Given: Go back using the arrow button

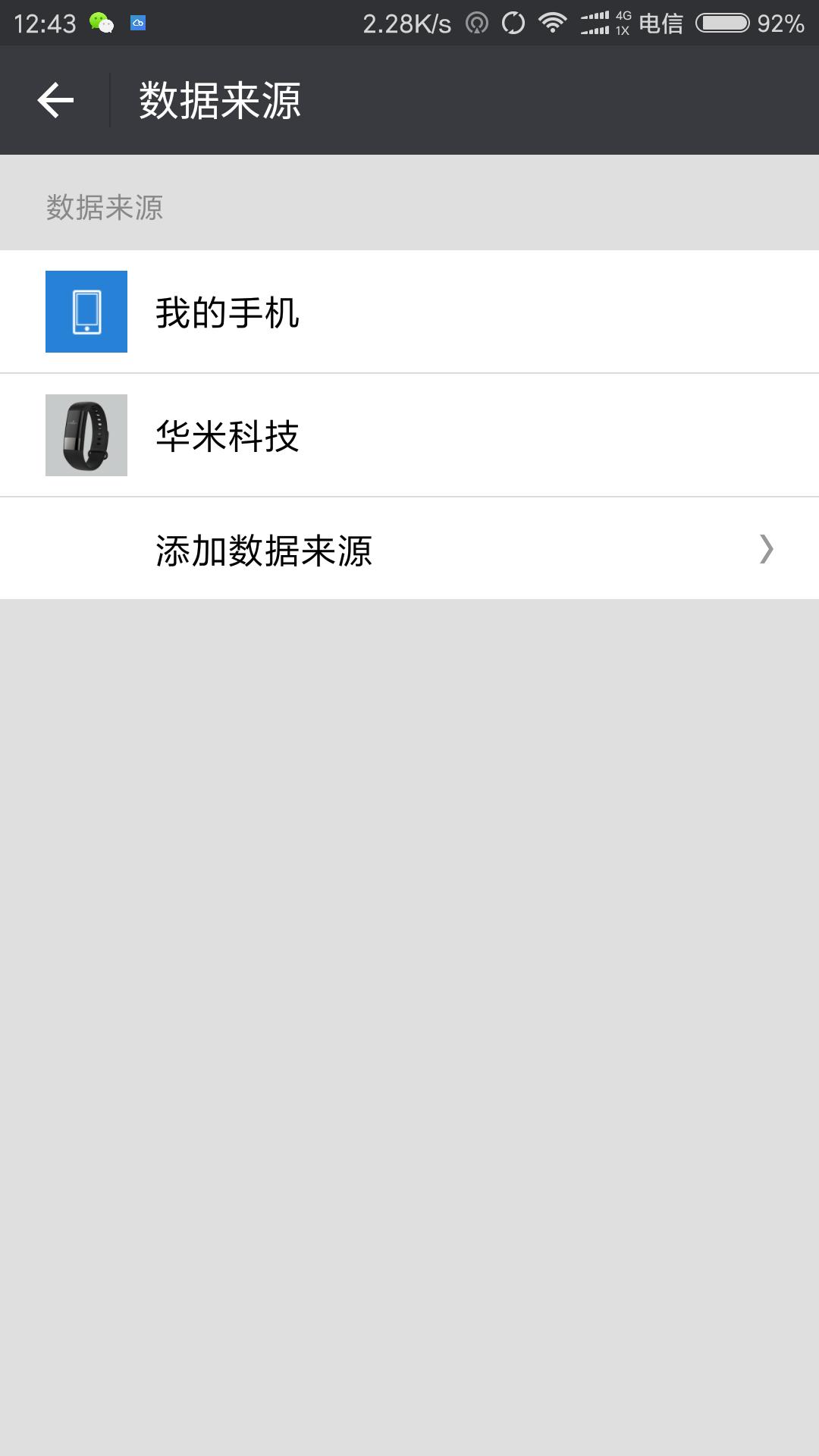Looking at the screenshot, I should tap(55, 99).
